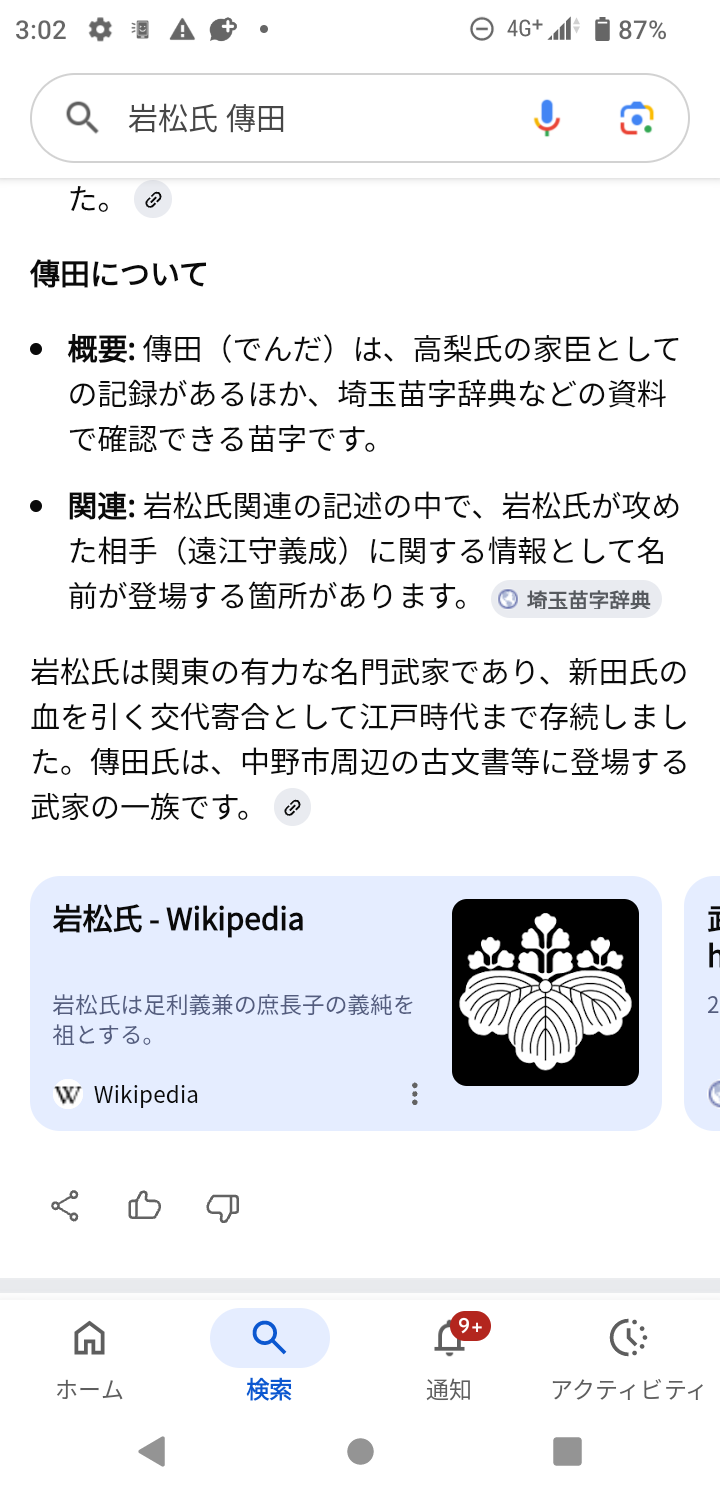Open the overflow menu on Wikipedia card
The height and width of the screenshot is (1496, 720).
tap(414, 1094)
